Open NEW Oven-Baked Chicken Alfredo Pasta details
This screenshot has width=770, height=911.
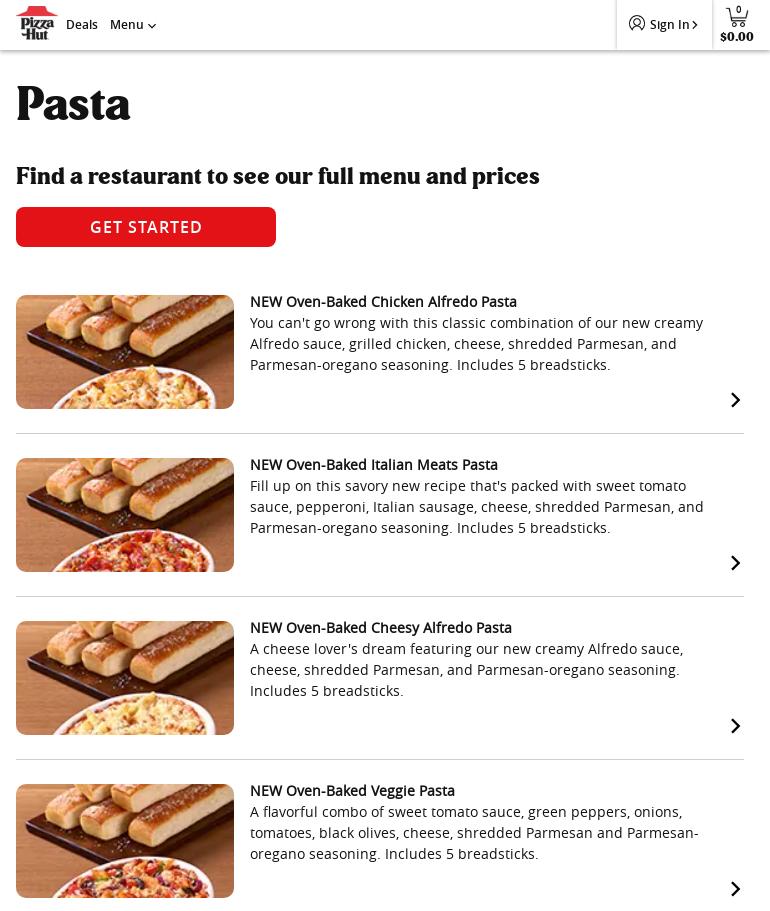point(383,301)
